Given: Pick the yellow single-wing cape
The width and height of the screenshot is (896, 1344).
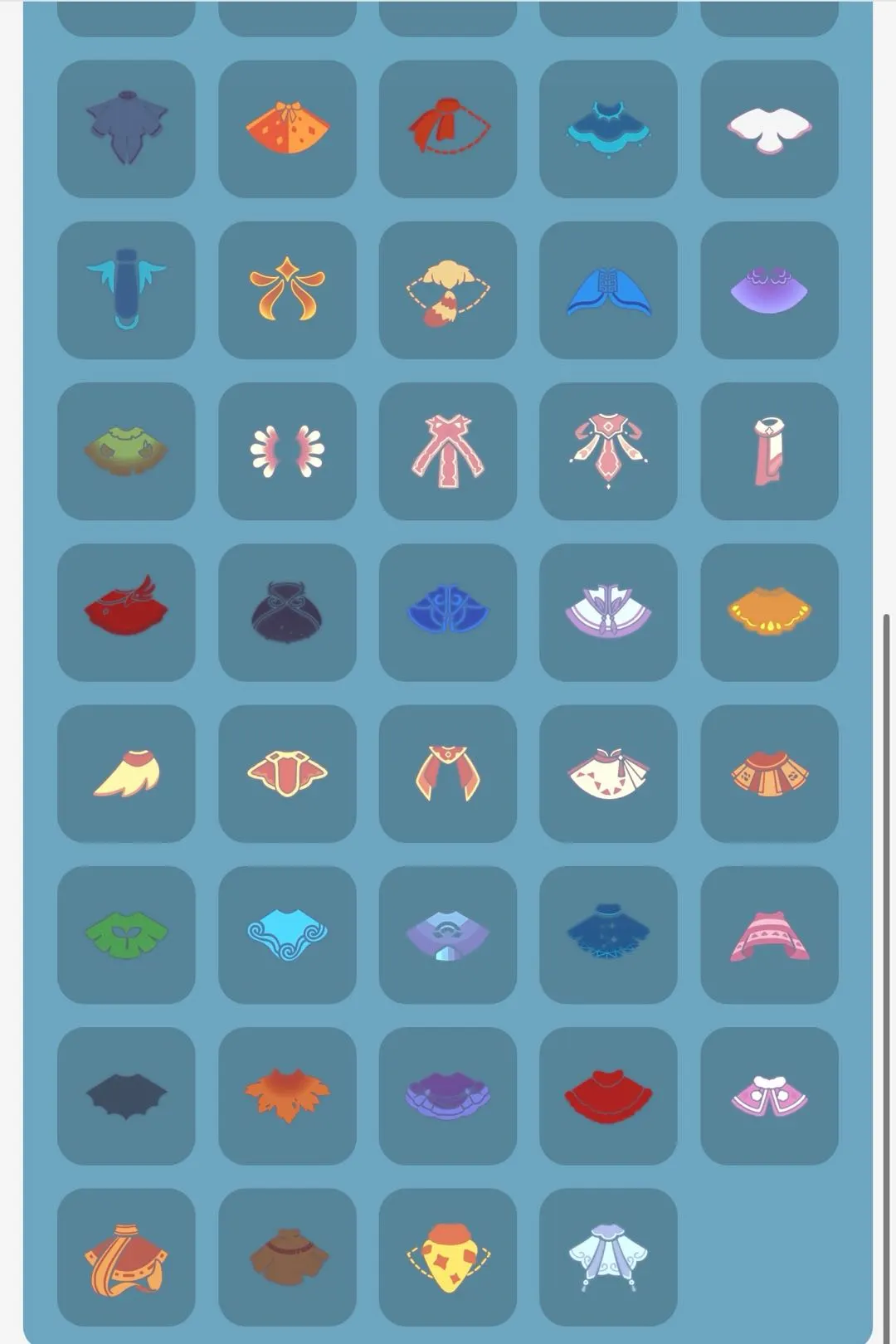Looking at the screenshot, I should pyautogui.click(x=126, y=772).
